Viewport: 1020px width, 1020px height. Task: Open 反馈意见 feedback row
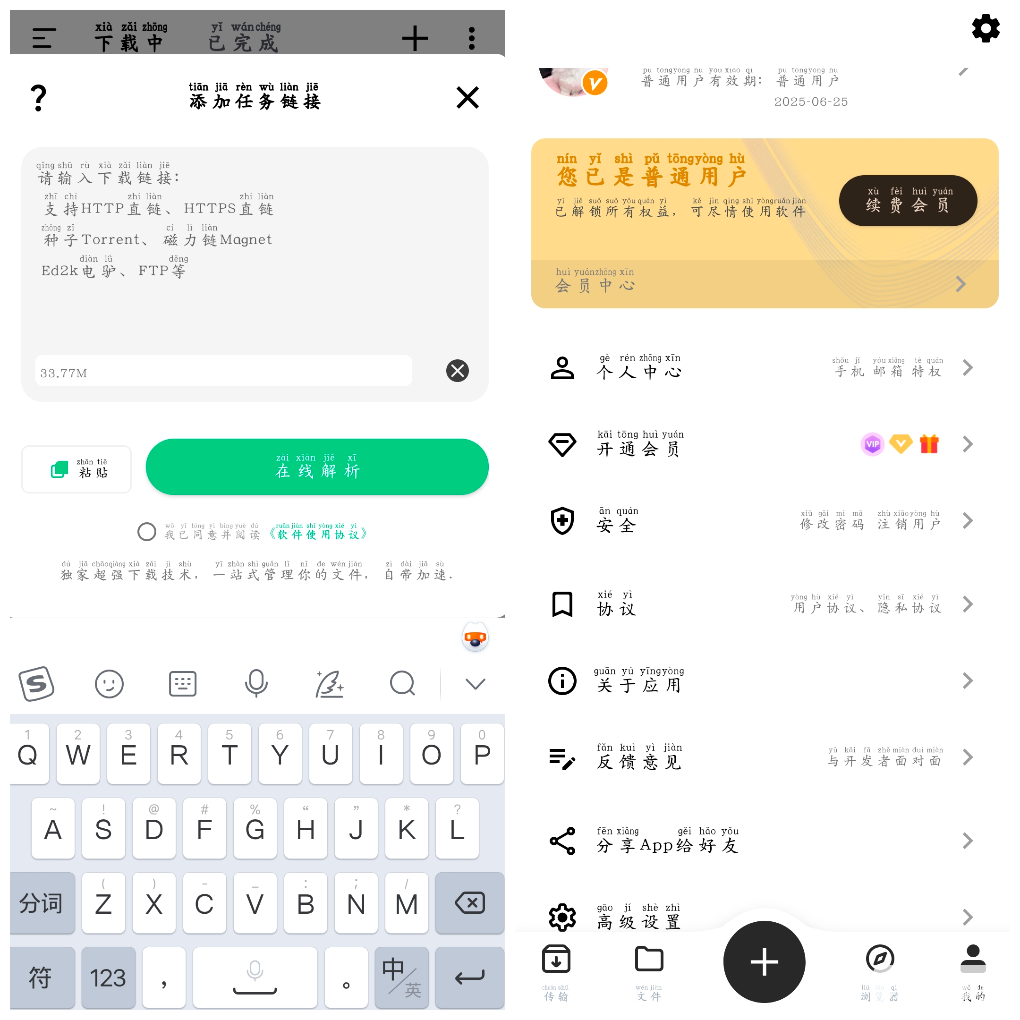click(764, 757)
